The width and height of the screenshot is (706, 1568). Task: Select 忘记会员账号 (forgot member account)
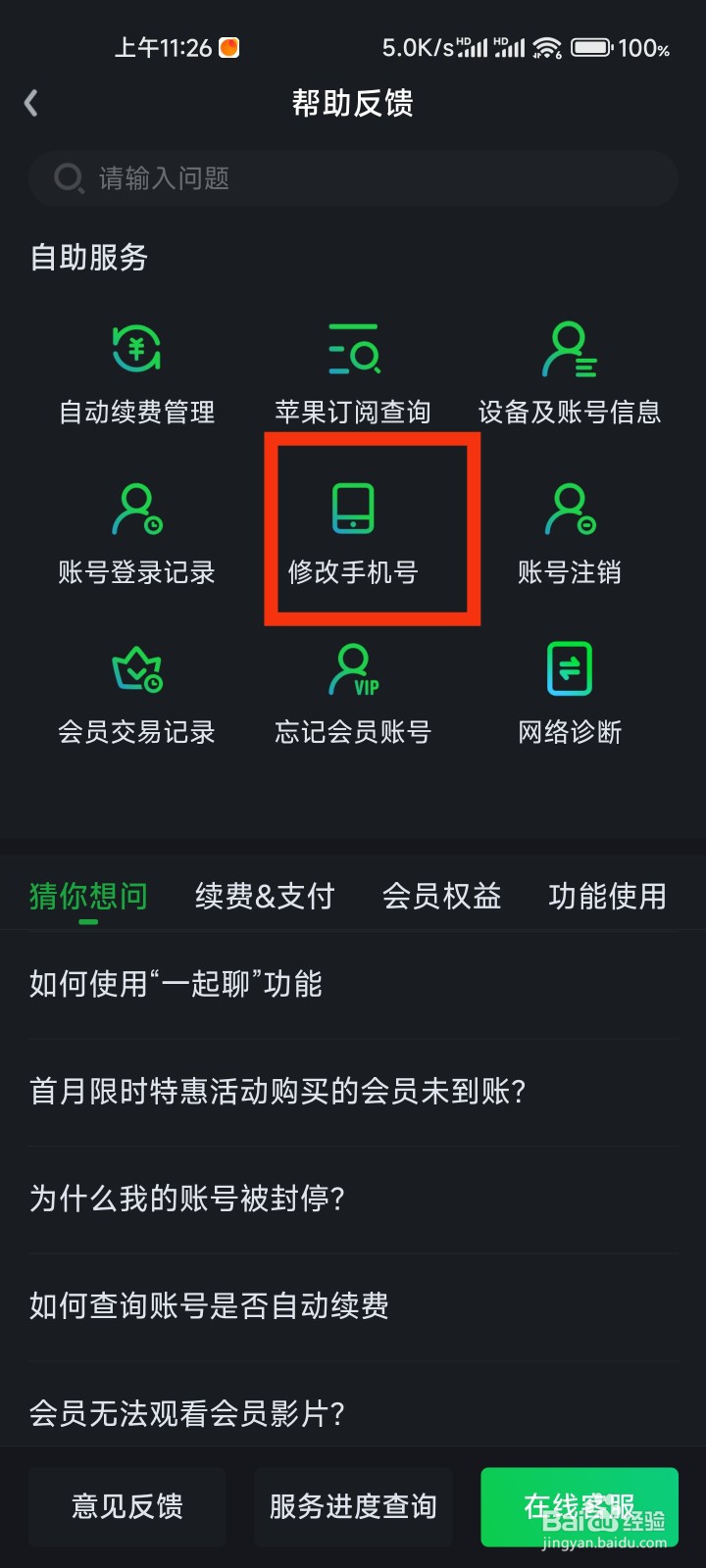click(353, 692)
